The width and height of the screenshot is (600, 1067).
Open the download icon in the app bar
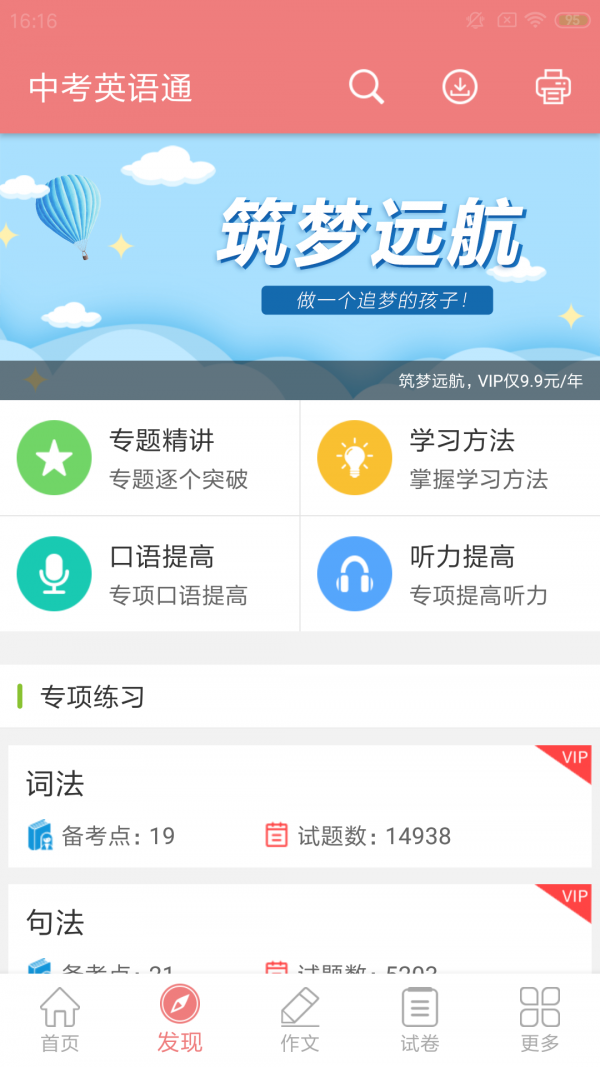(460, 88)
